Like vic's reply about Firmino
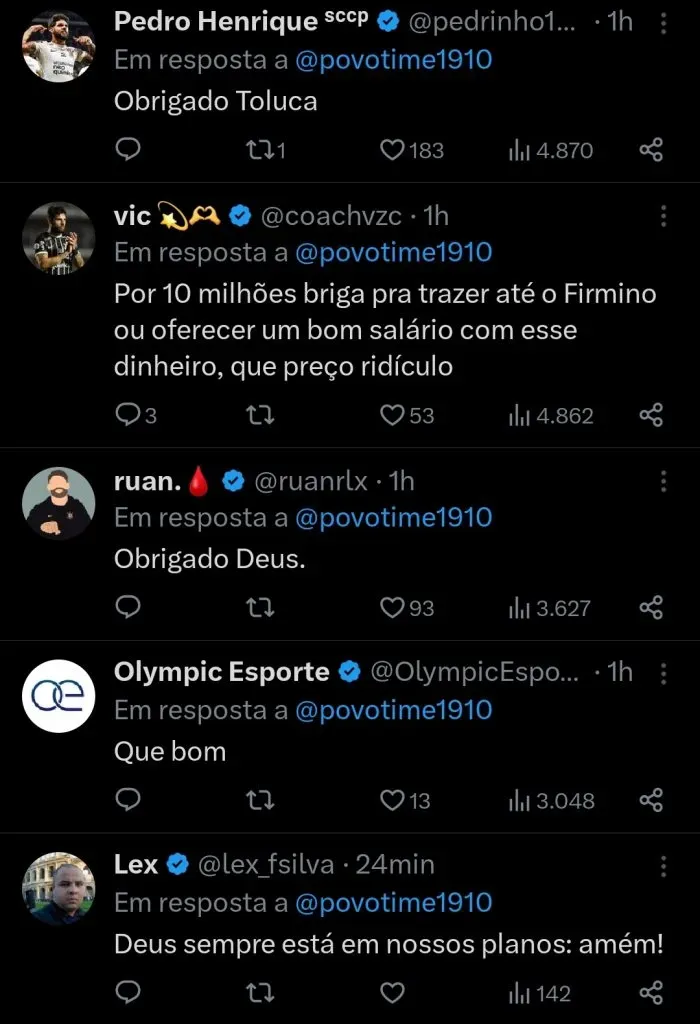This screenshot has height=1024, width=700. 393,415
